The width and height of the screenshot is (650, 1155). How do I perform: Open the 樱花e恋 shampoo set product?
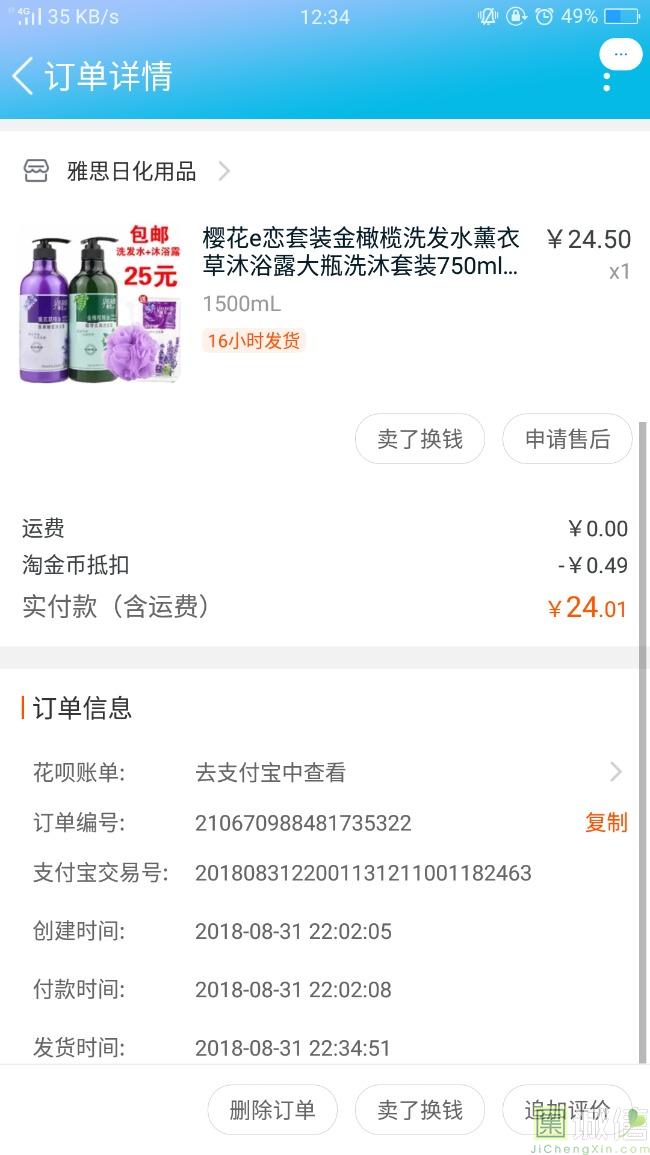tap(360, 253)
